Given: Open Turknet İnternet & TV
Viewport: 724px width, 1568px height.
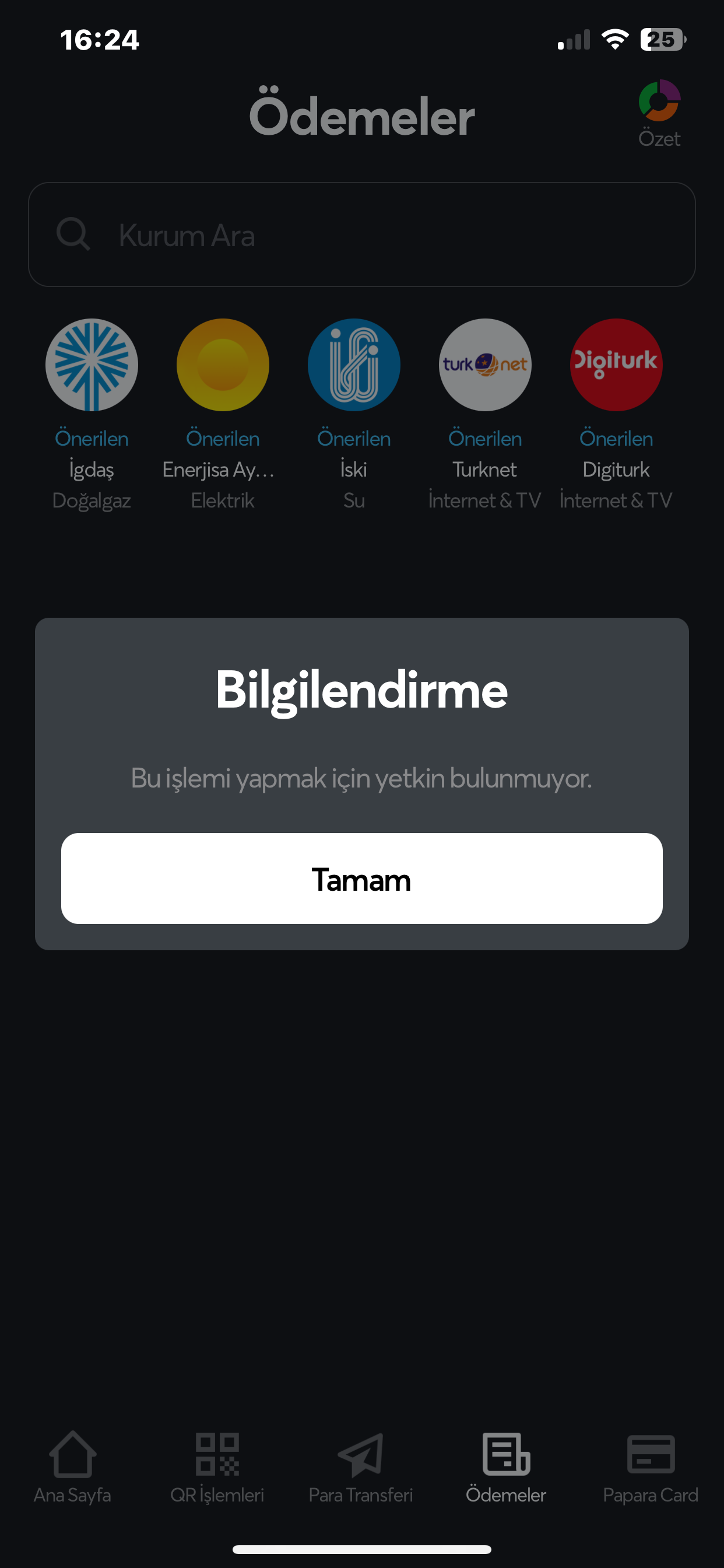Looking at the screenshot, I should (x=485, y=414).
